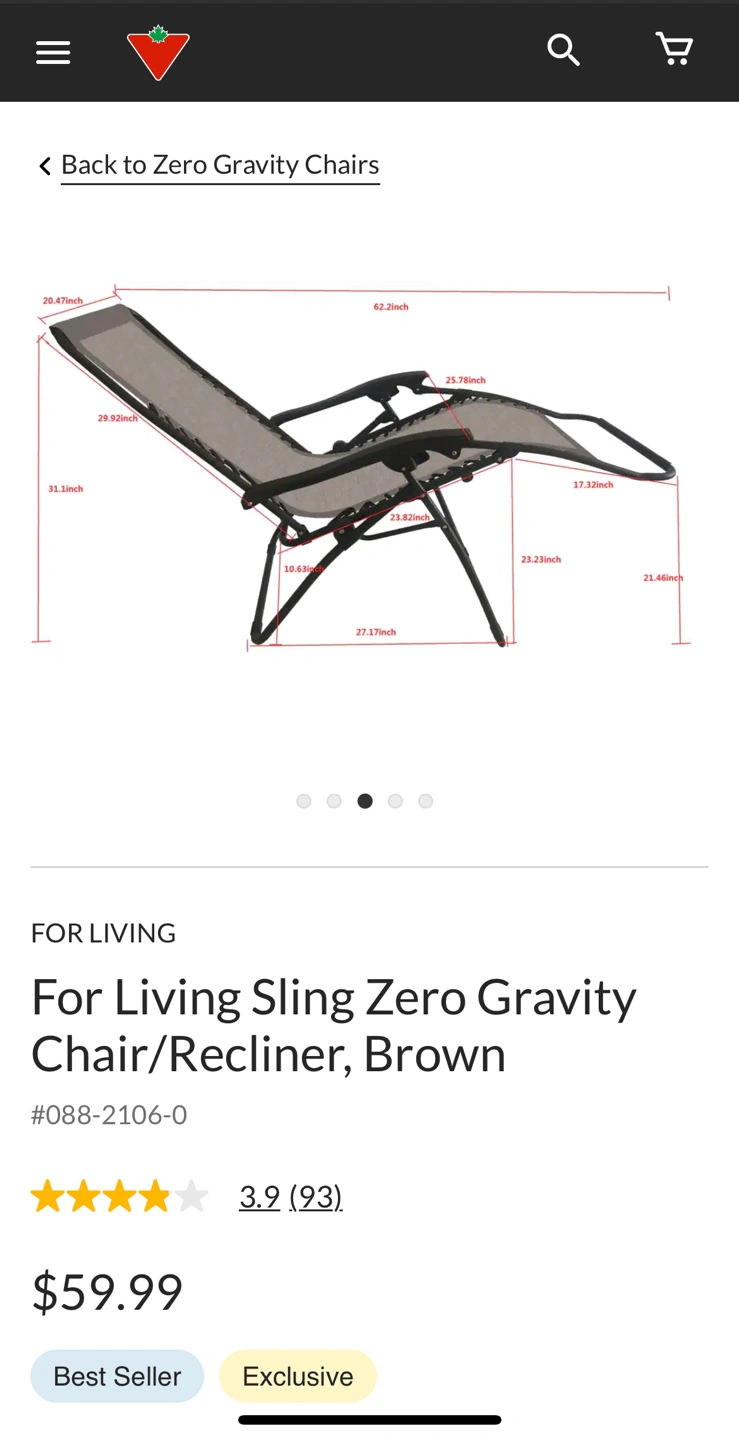The image size is (739, 1440).
Task: Jump to the first image dot
Action: 304,801
